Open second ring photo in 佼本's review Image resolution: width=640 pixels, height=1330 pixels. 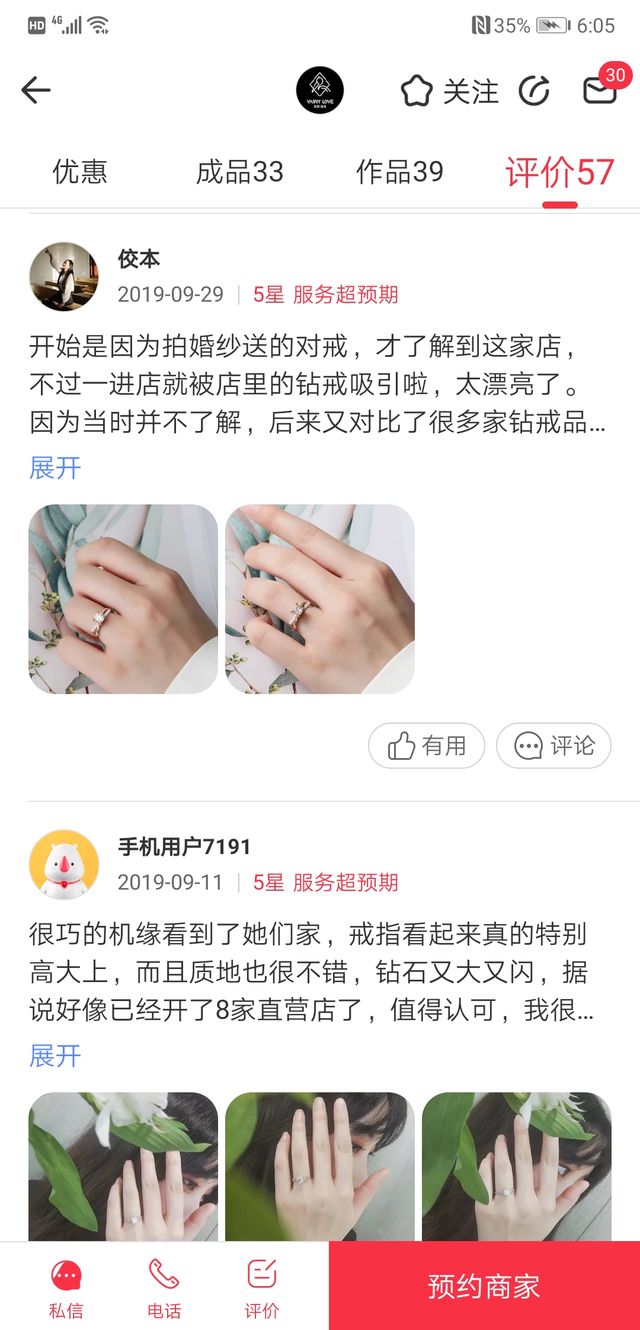[320, 599]
